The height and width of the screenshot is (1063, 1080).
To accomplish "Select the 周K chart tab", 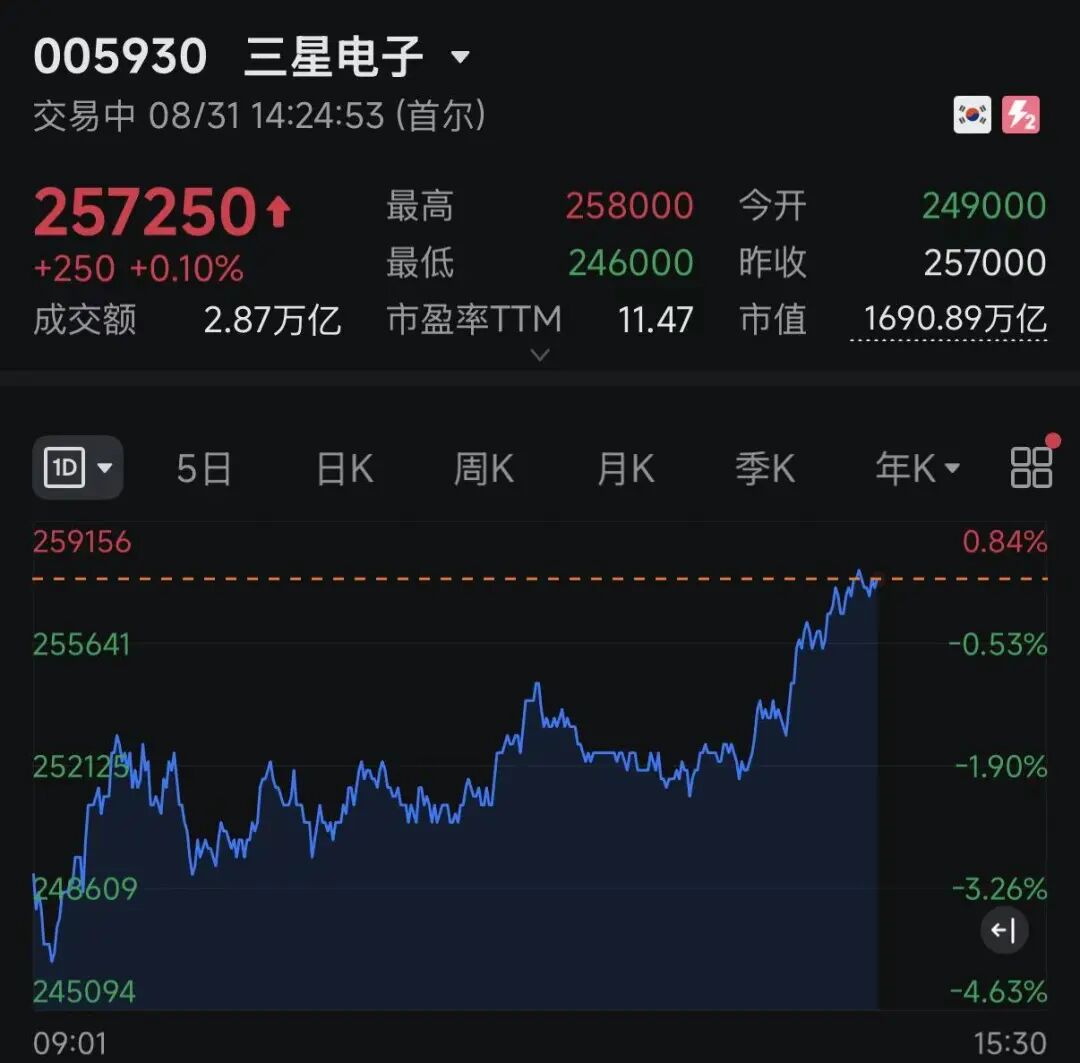I will tap(484, 468).
